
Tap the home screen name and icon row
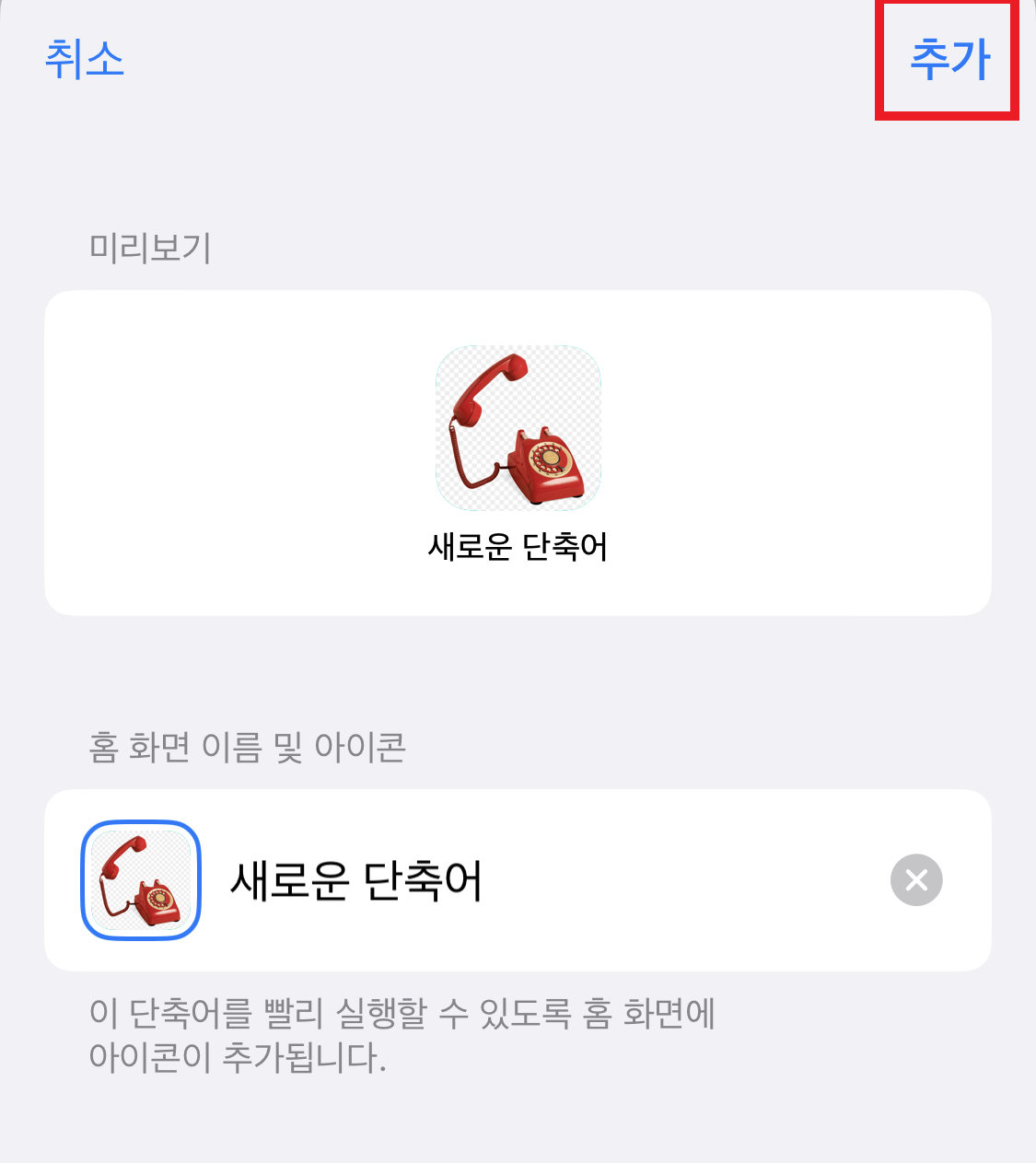click(518, 879)
